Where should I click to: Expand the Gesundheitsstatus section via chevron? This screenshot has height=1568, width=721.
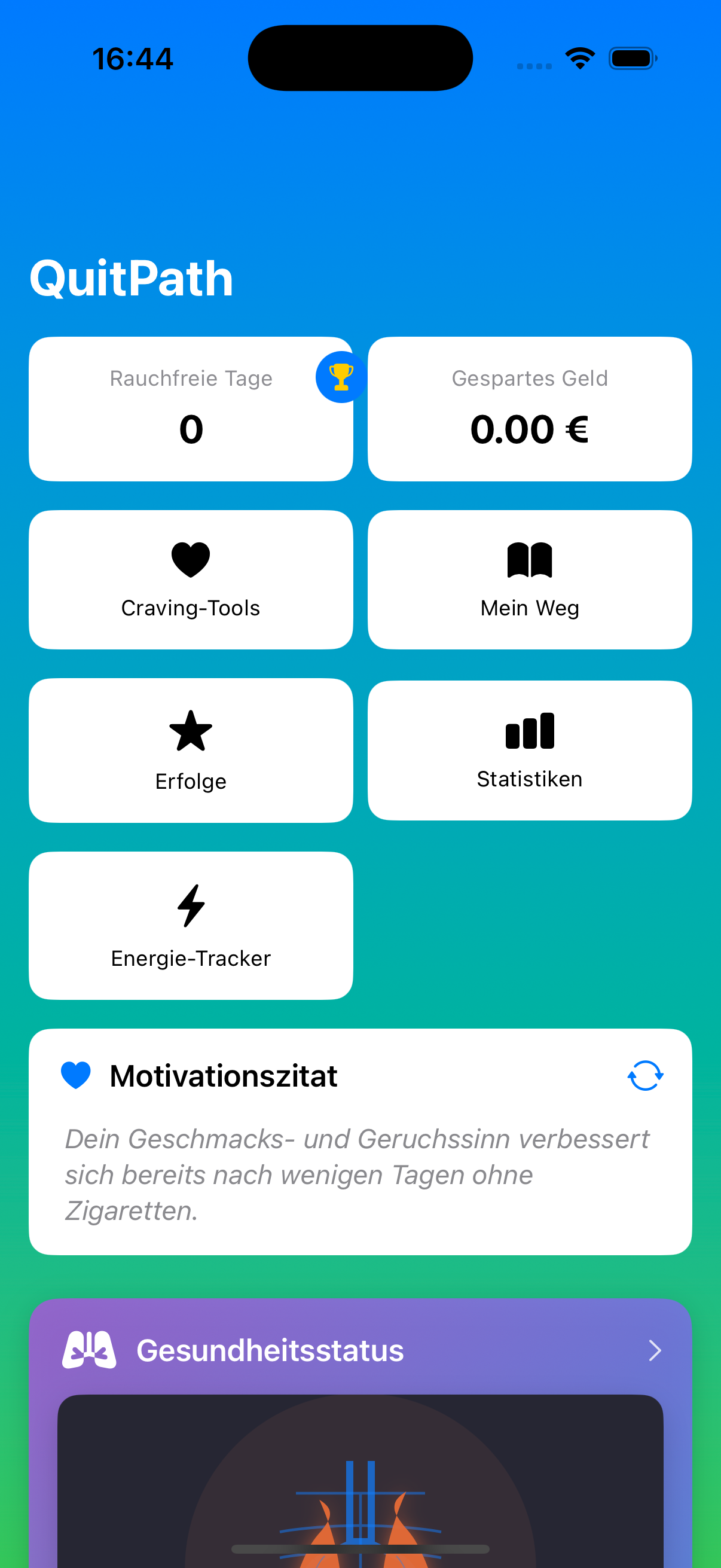click(x=655, y=1351)
